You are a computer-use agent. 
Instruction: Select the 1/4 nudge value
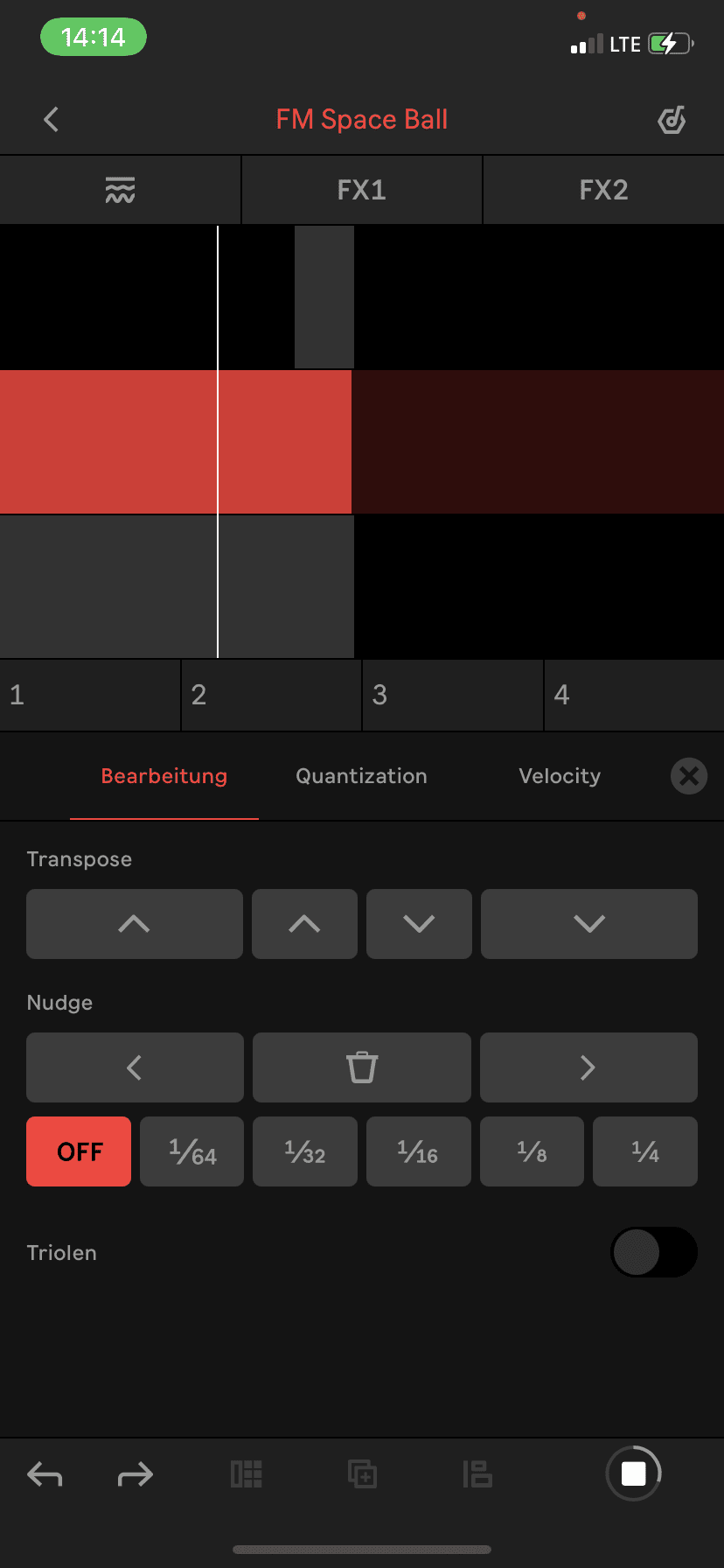pos(644,1151)
